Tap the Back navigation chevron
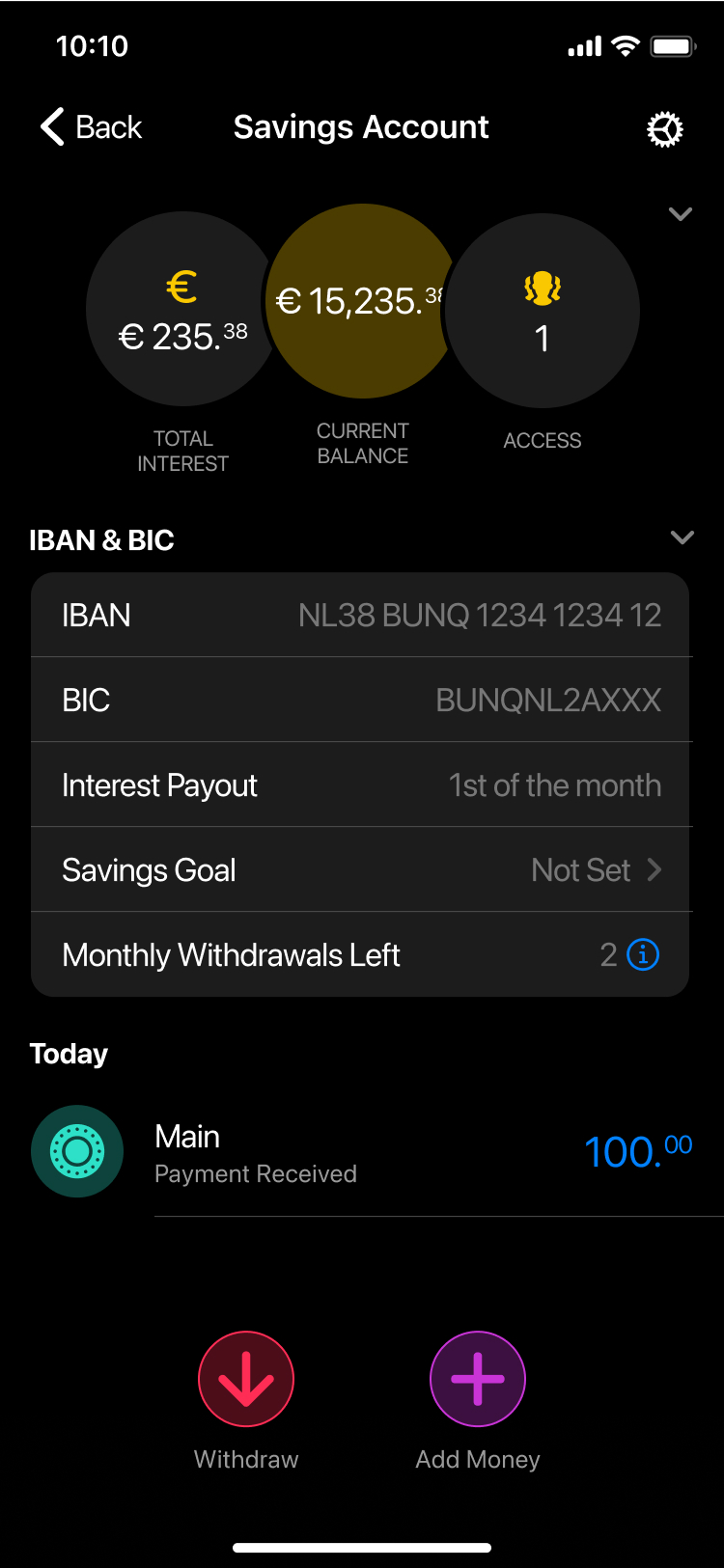Screen dimensions: 724x1568 click(x=51, y=126)
